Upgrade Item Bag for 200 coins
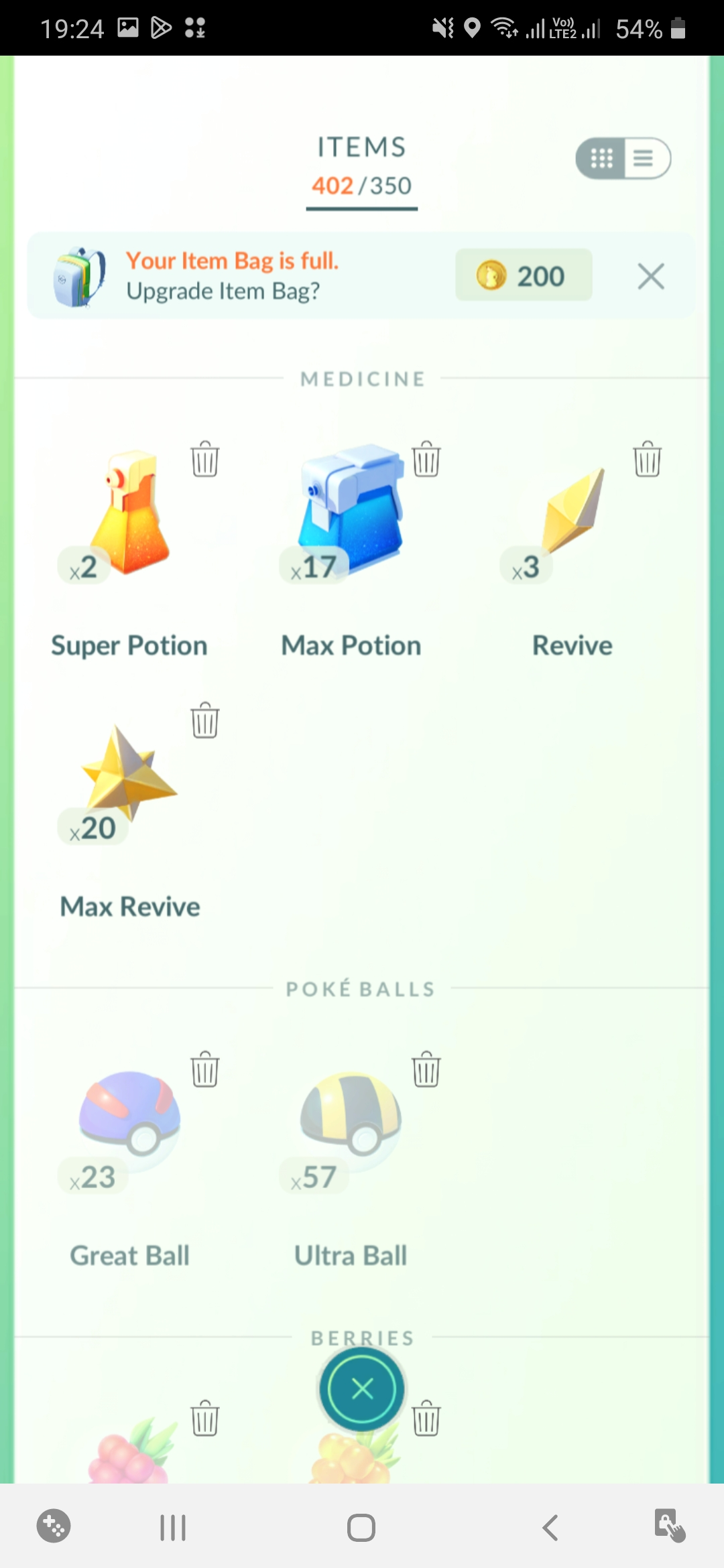Image resolution: width=724 pixels, height=1568 pixels. point(524,275)
